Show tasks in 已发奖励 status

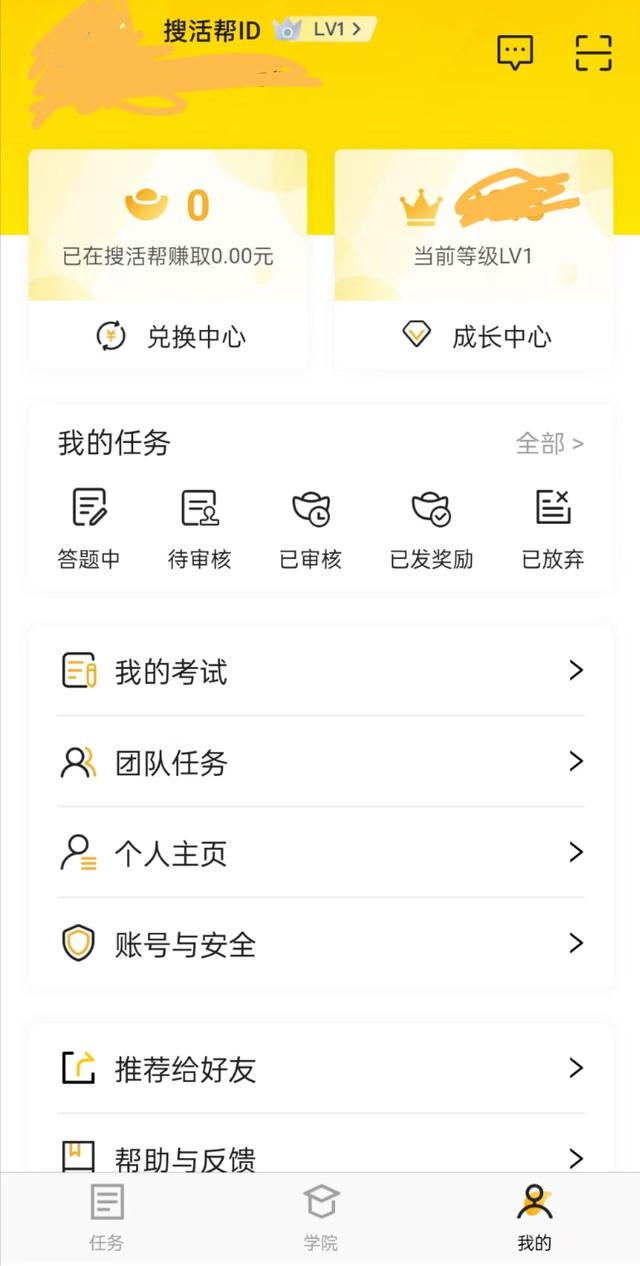coord(431,527)
